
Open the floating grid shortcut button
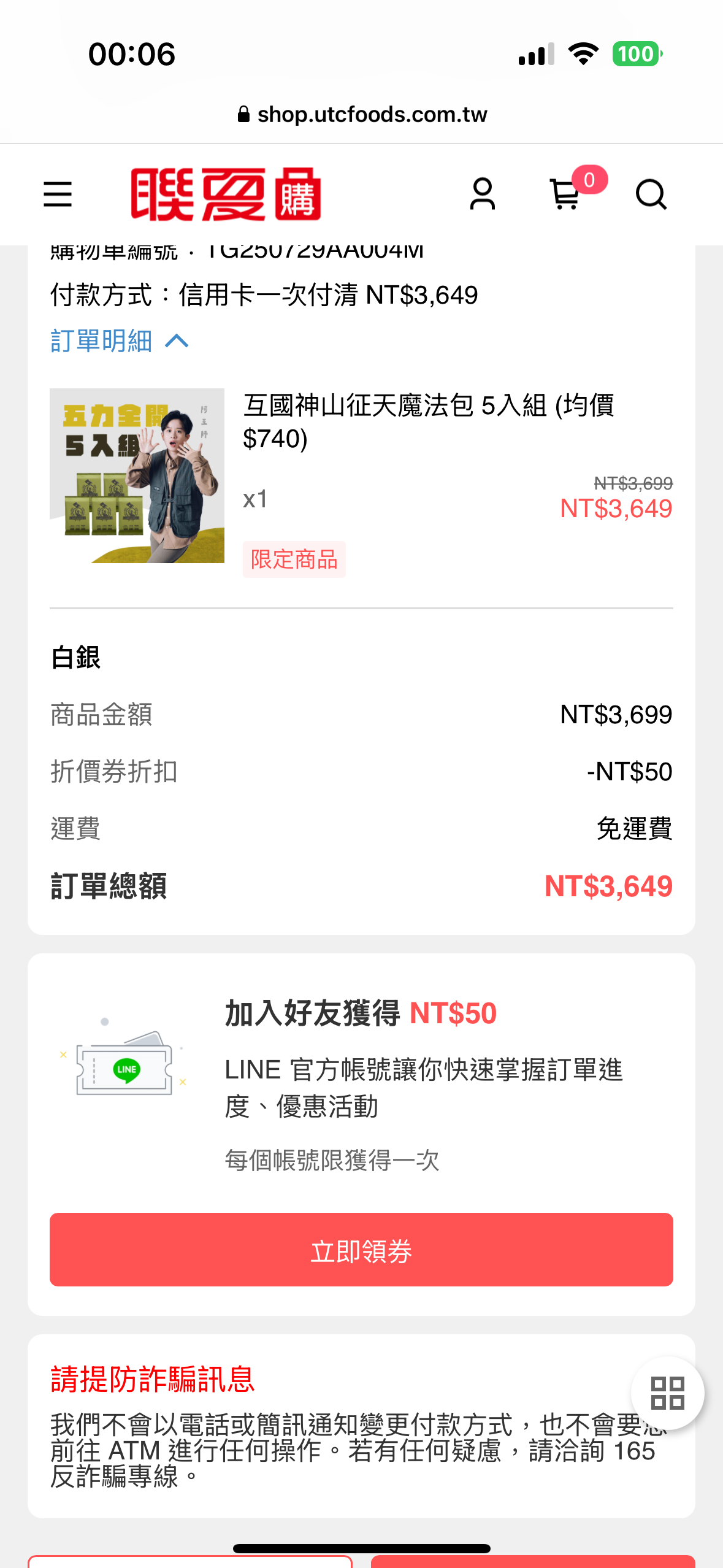(667, 1393)
